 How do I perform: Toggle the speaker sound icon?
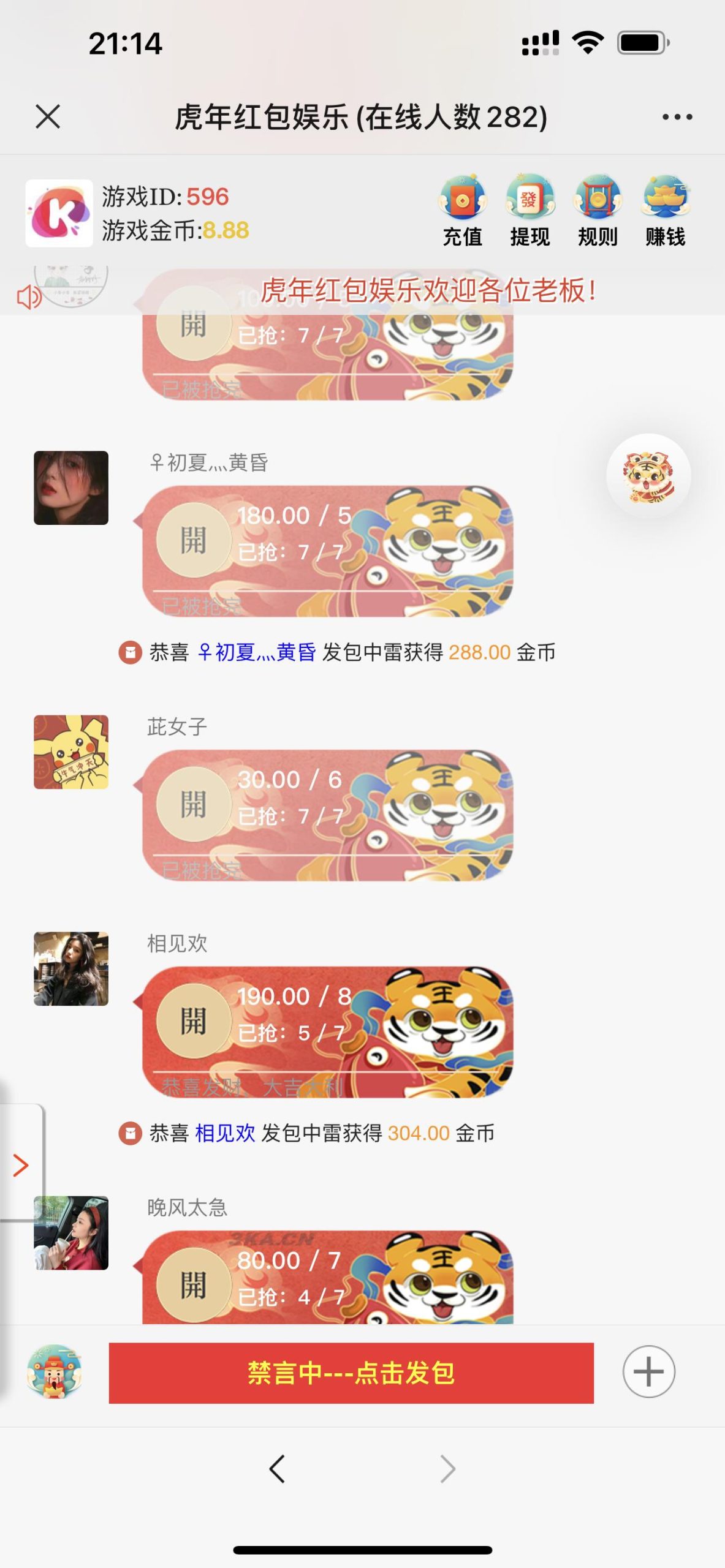(x=29, y=297)
